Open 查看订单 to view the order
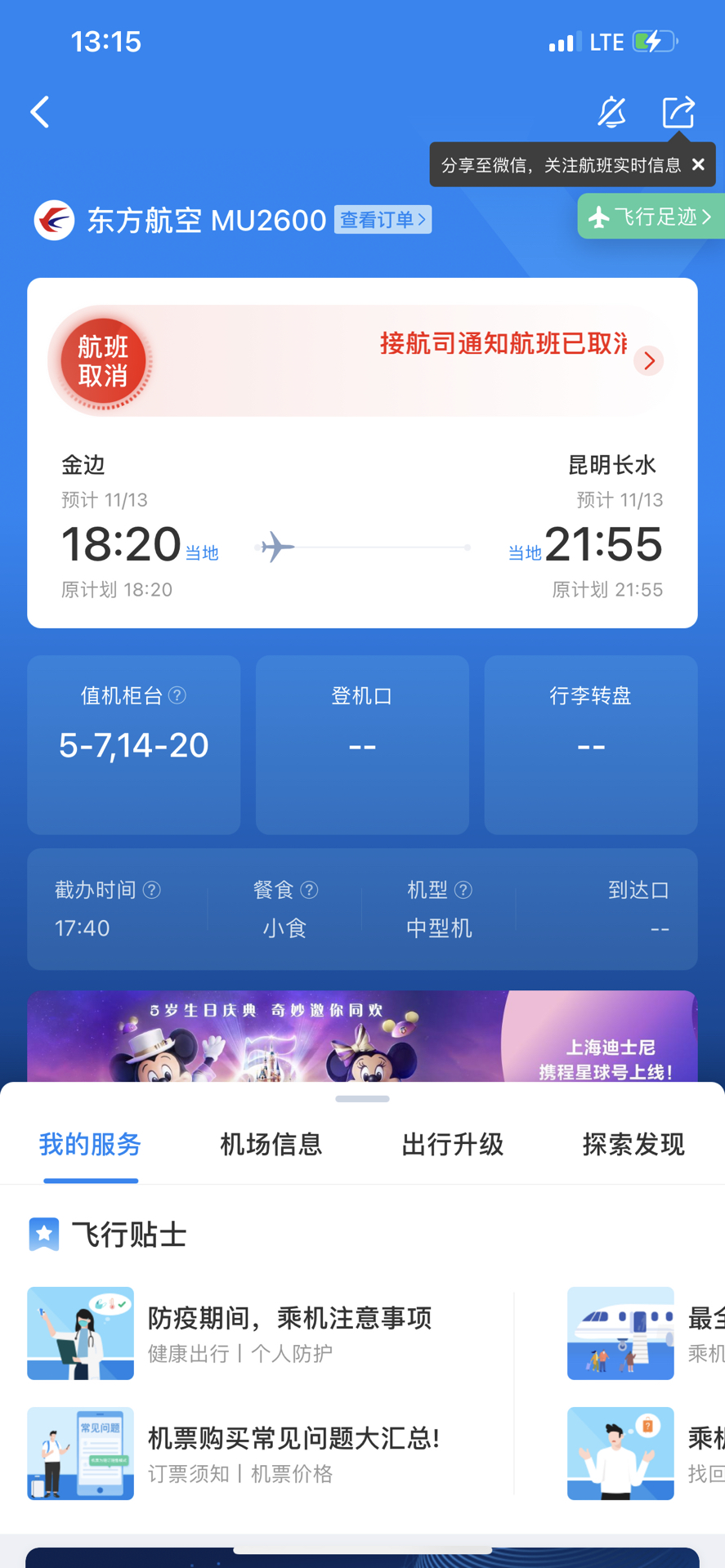The height and width of the screenshot is (1568, 725). (x=383, y=220)
